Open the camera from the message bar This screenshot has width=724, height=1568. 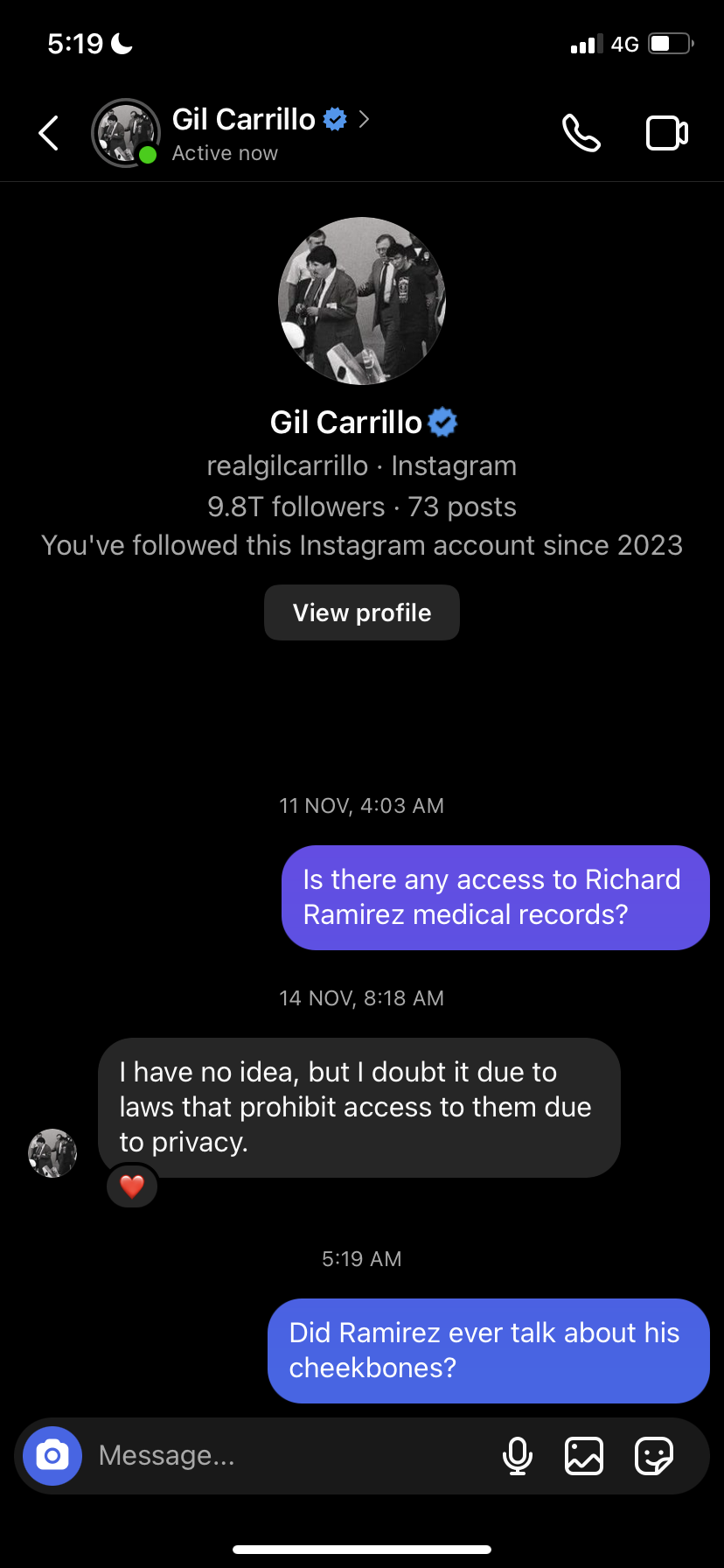coord(52,1455)
